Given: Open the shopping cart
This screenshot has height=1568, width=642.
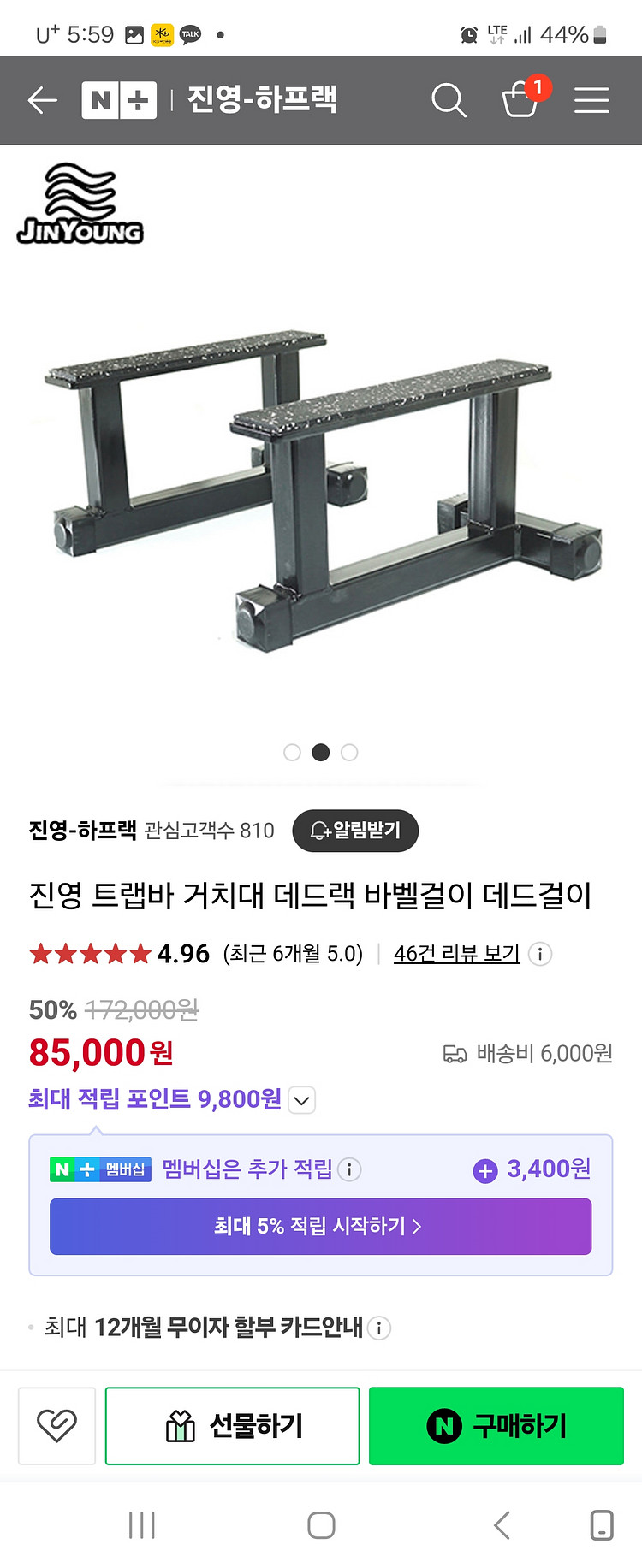Looking at the screenshot, I should pos(520,100).
